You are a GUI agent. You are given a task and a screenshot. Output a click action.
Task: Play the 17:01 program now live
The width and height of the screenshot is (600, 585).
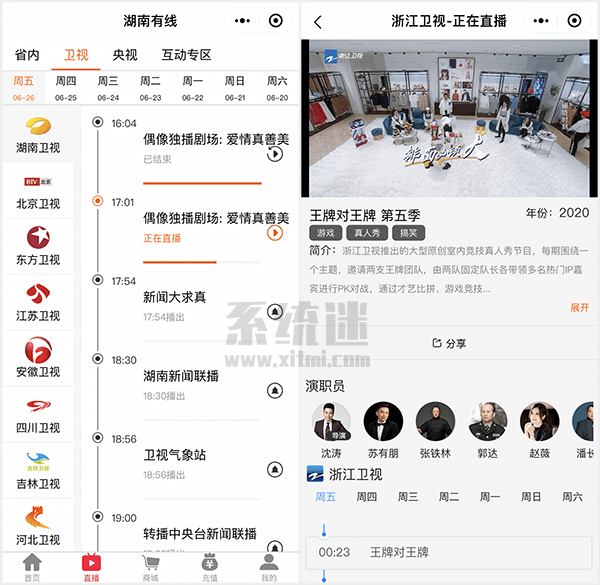pyautogui.click(x=275, y=233)
